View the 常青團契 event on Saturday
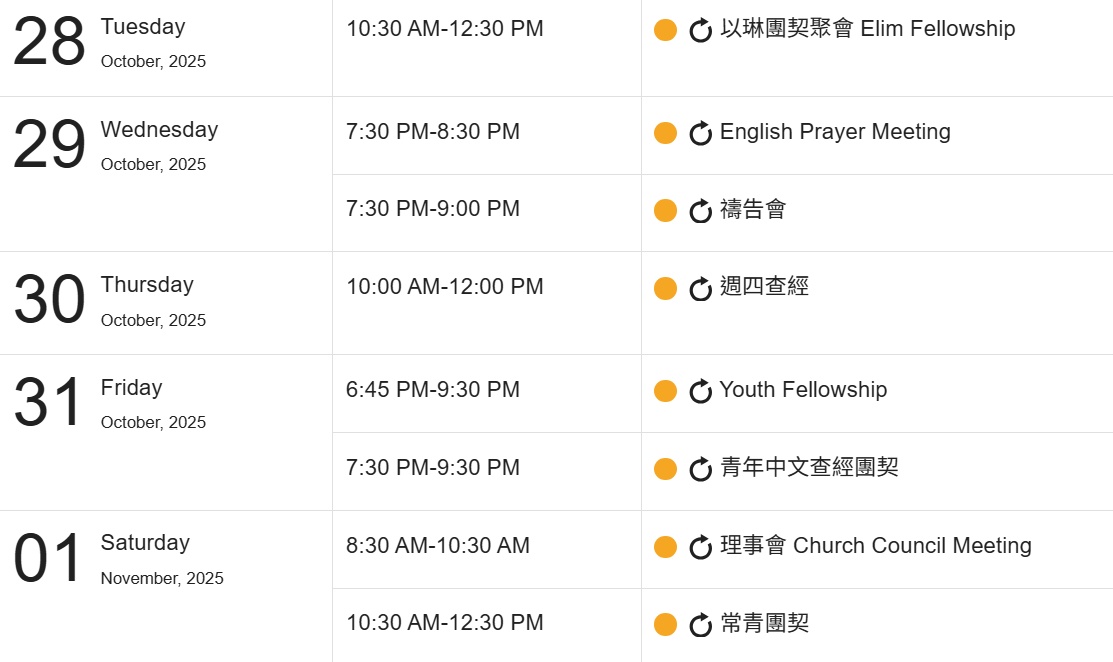The height and width of the screenshot is (662, 1113). click(x=764, y=623)
